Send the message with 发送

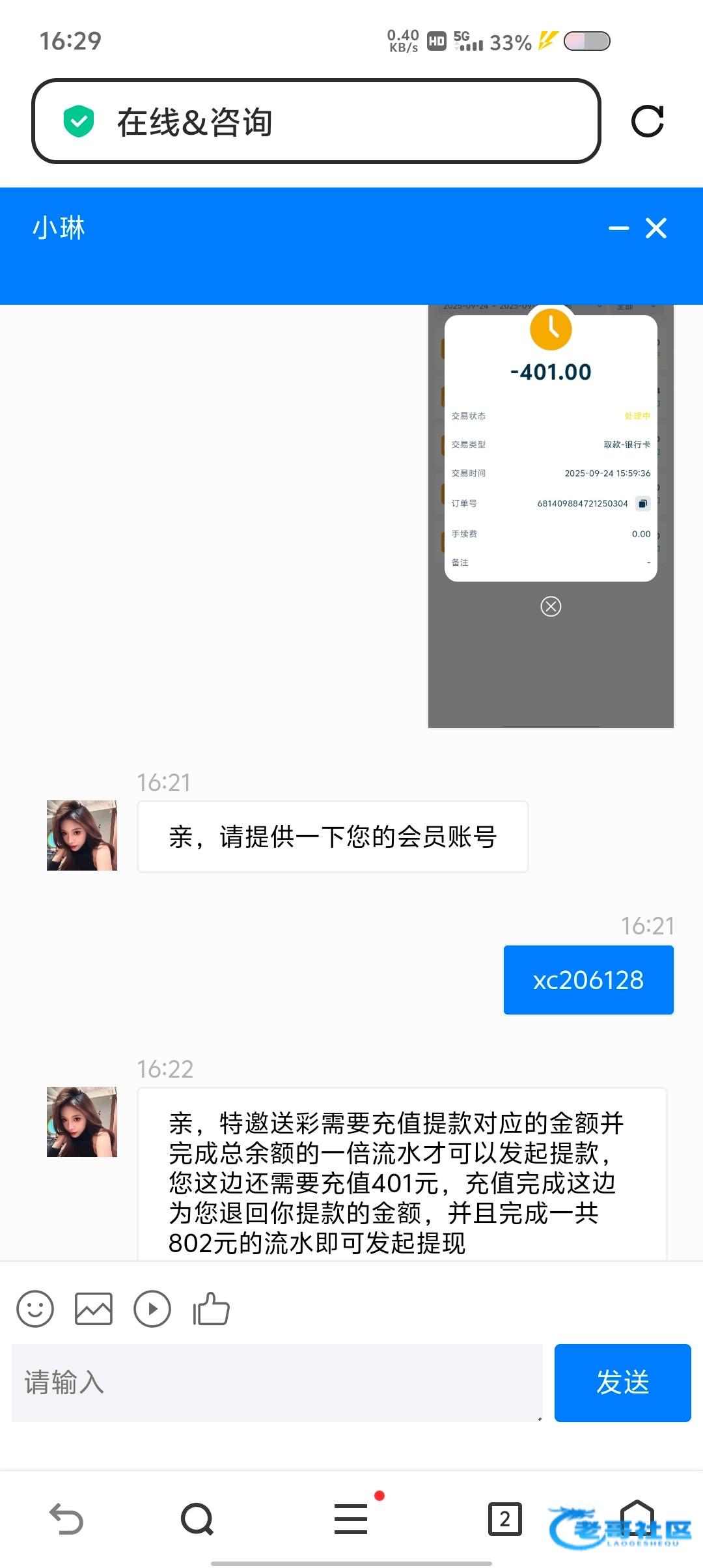point(622,1383)
